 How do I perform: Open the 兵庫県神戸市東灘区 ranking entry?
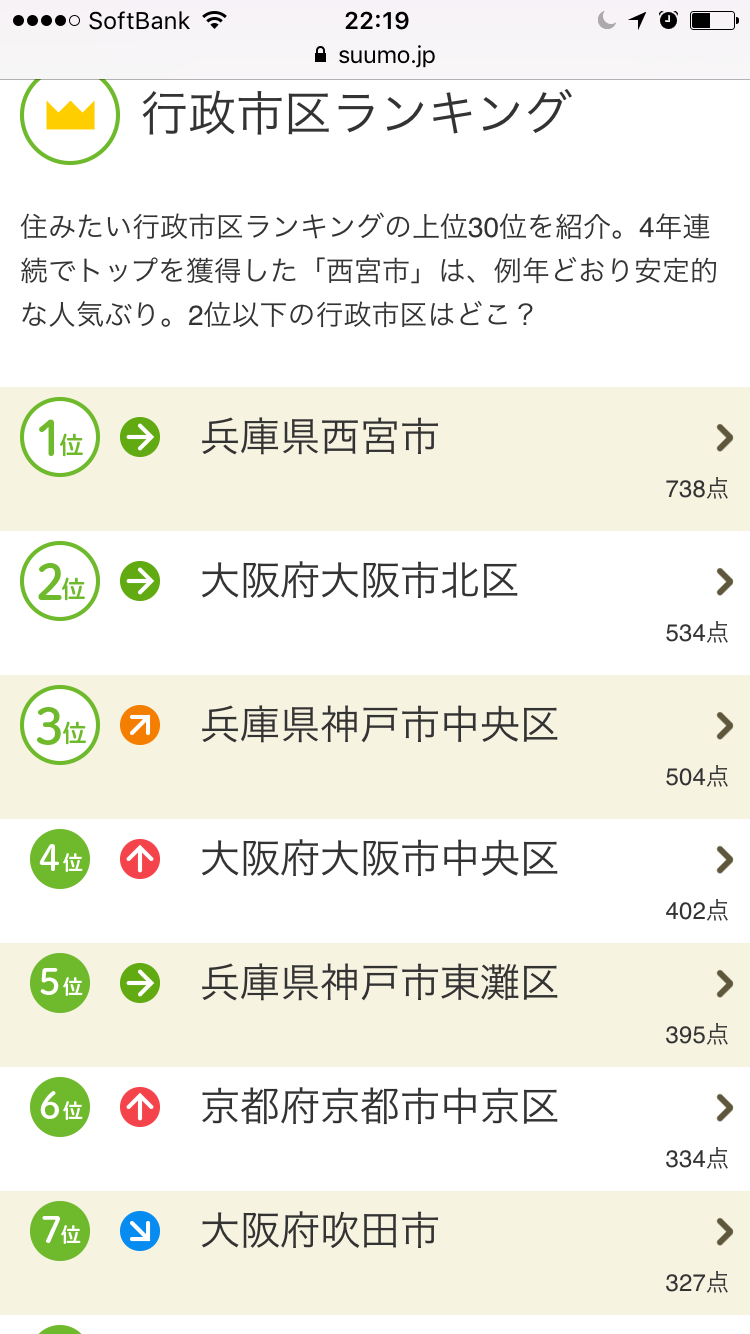point(375,1005)
